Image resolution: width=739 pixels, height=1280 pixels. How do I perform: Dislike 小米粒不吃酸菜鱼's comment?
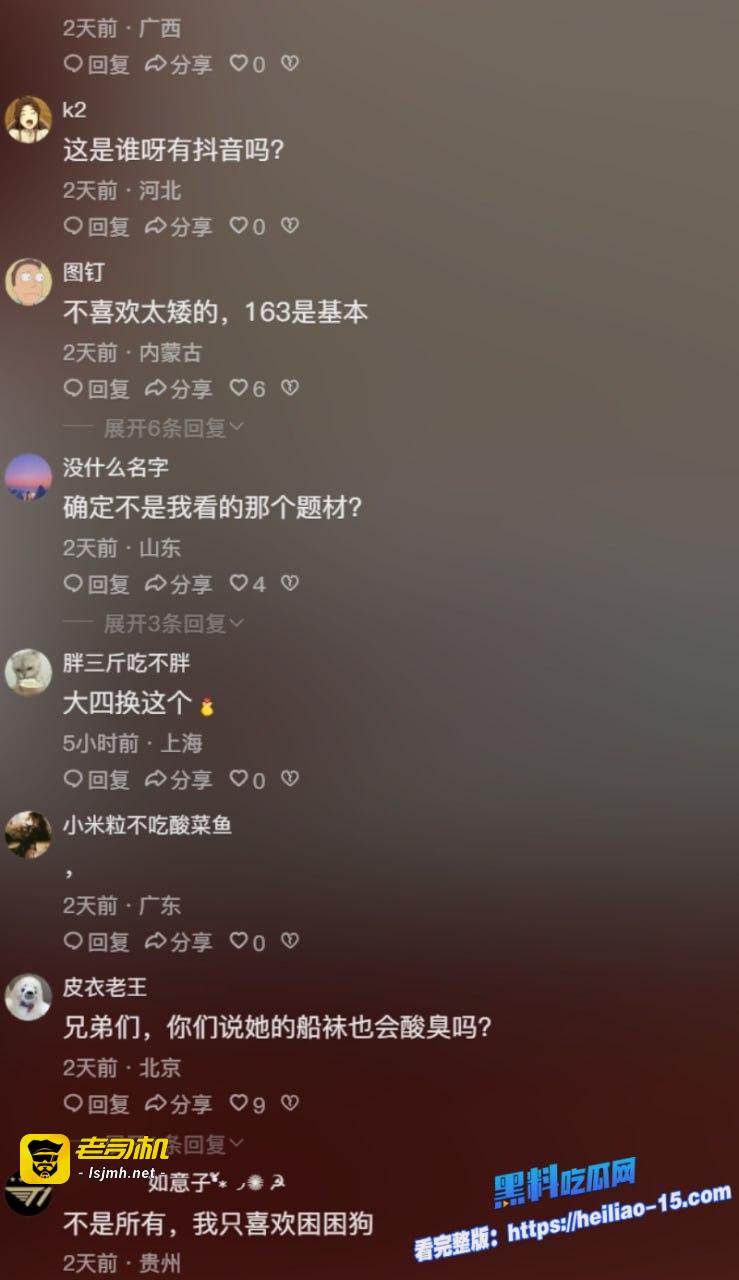coord(290,941)
